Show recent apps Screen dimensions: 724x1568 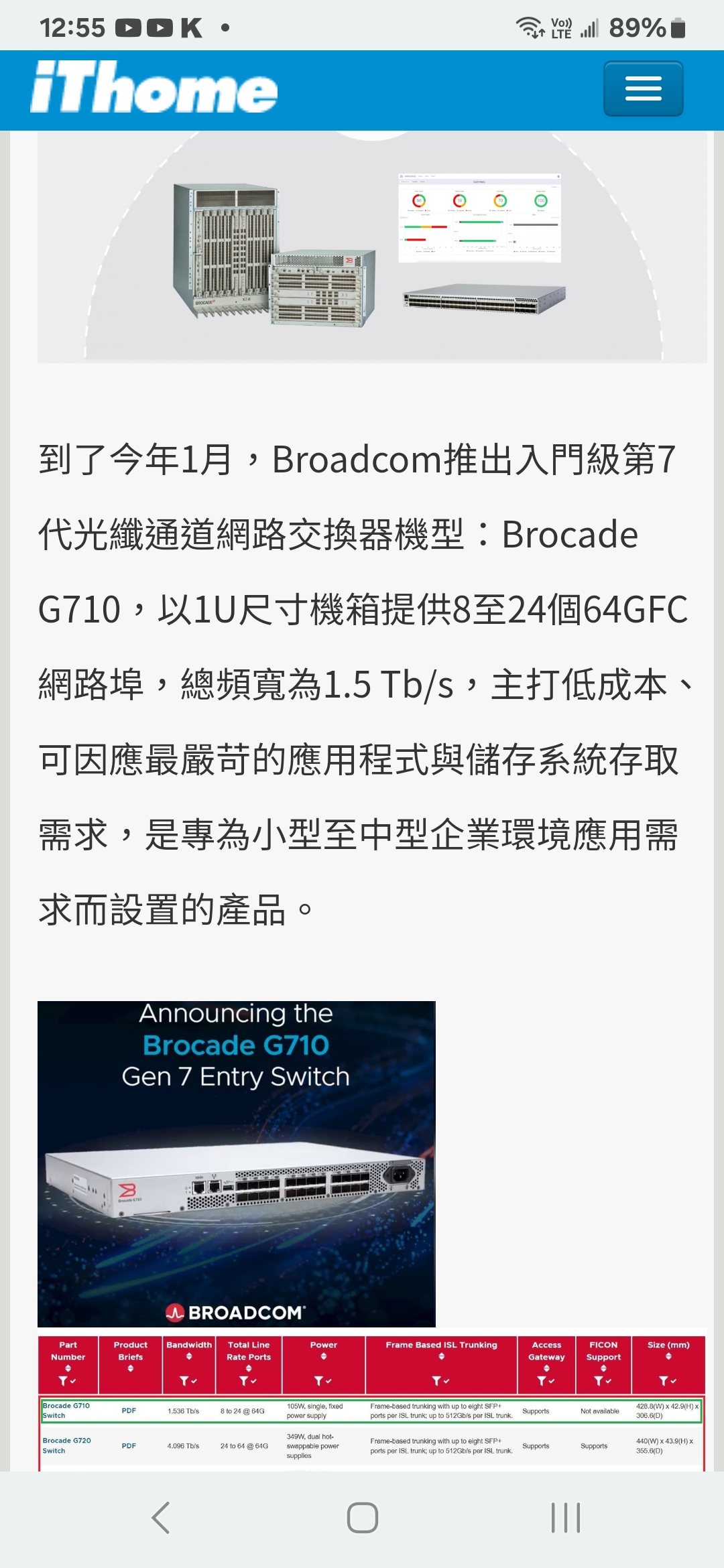[565, 1518]
